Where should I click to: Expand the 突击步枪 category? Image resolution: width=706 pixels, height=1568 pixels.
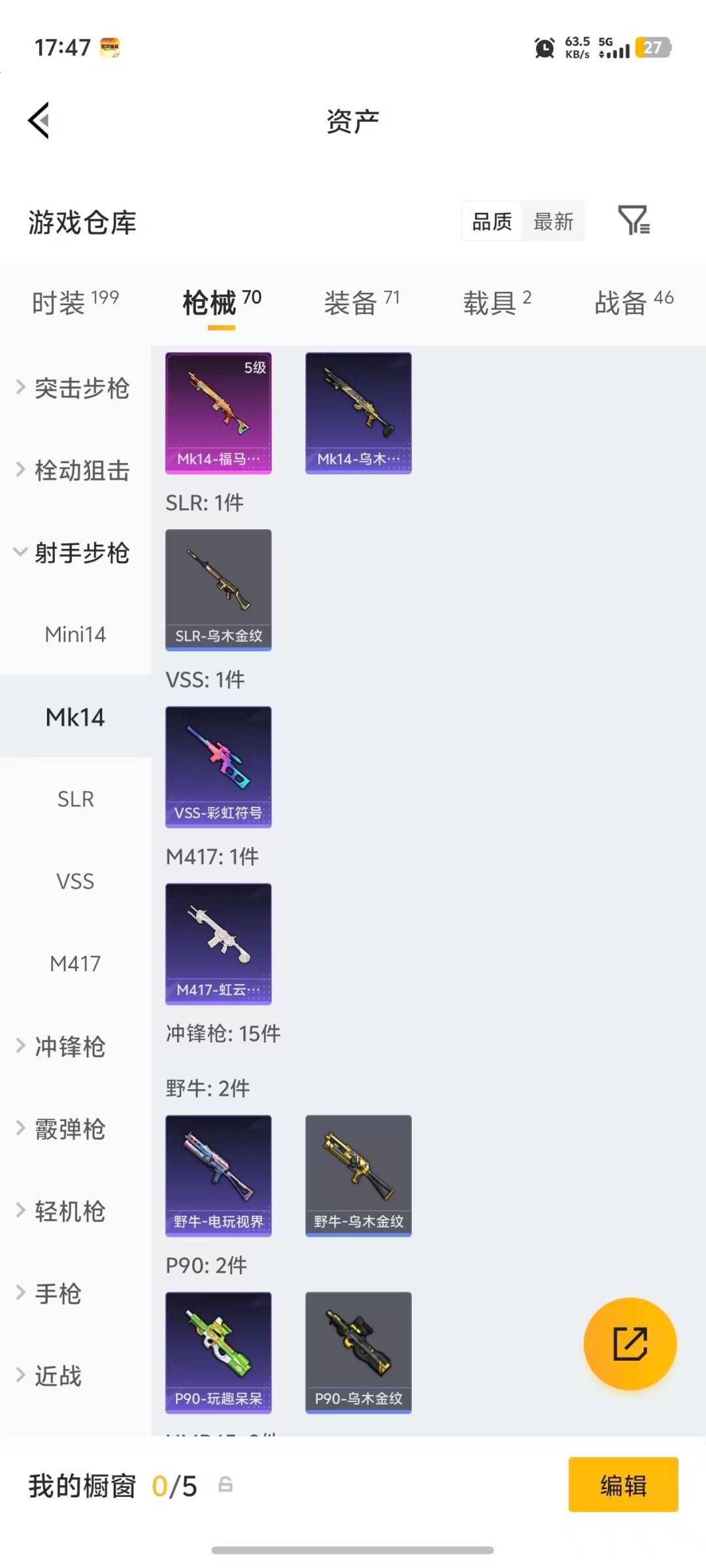click(72, 388)
